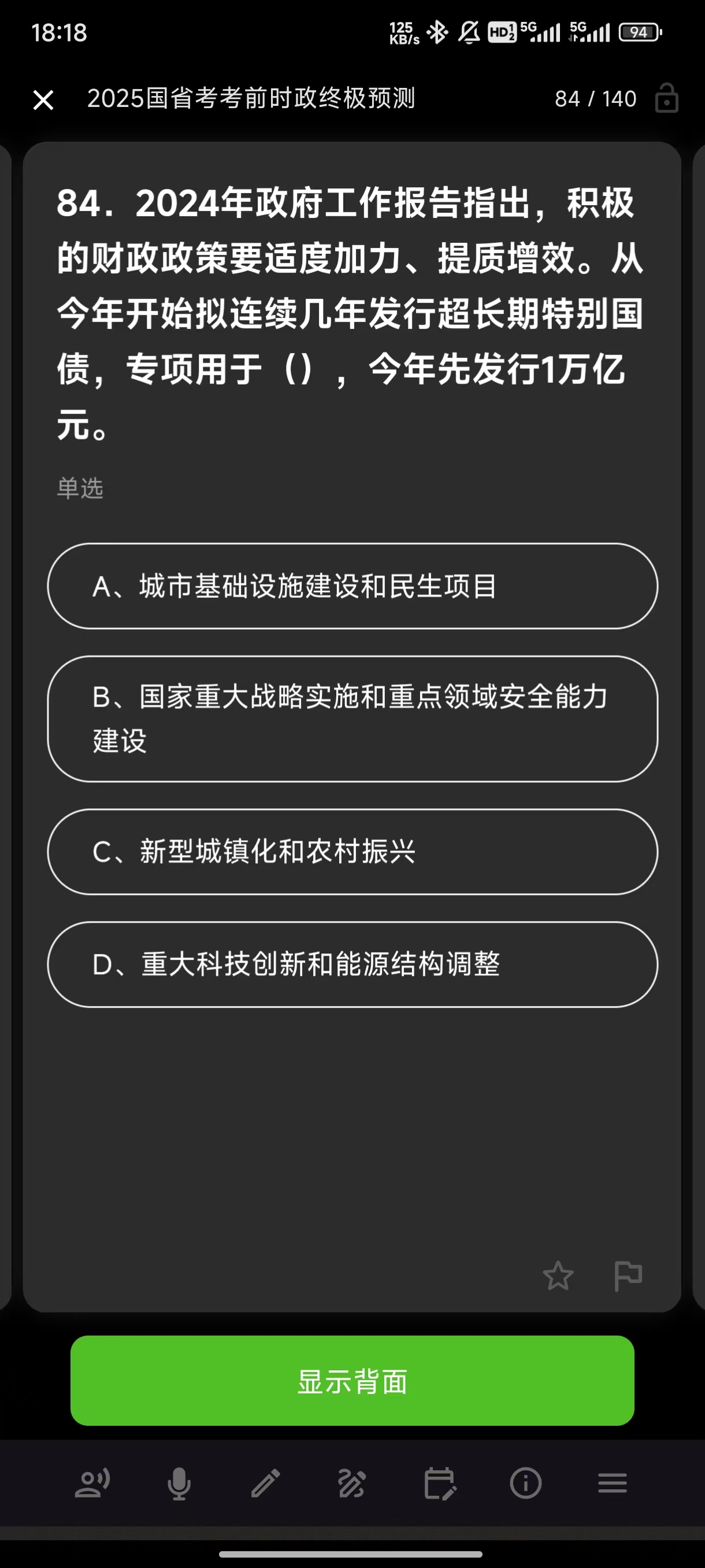
Task: Tap the 显示背面 button
Action: click(352, 1381)
